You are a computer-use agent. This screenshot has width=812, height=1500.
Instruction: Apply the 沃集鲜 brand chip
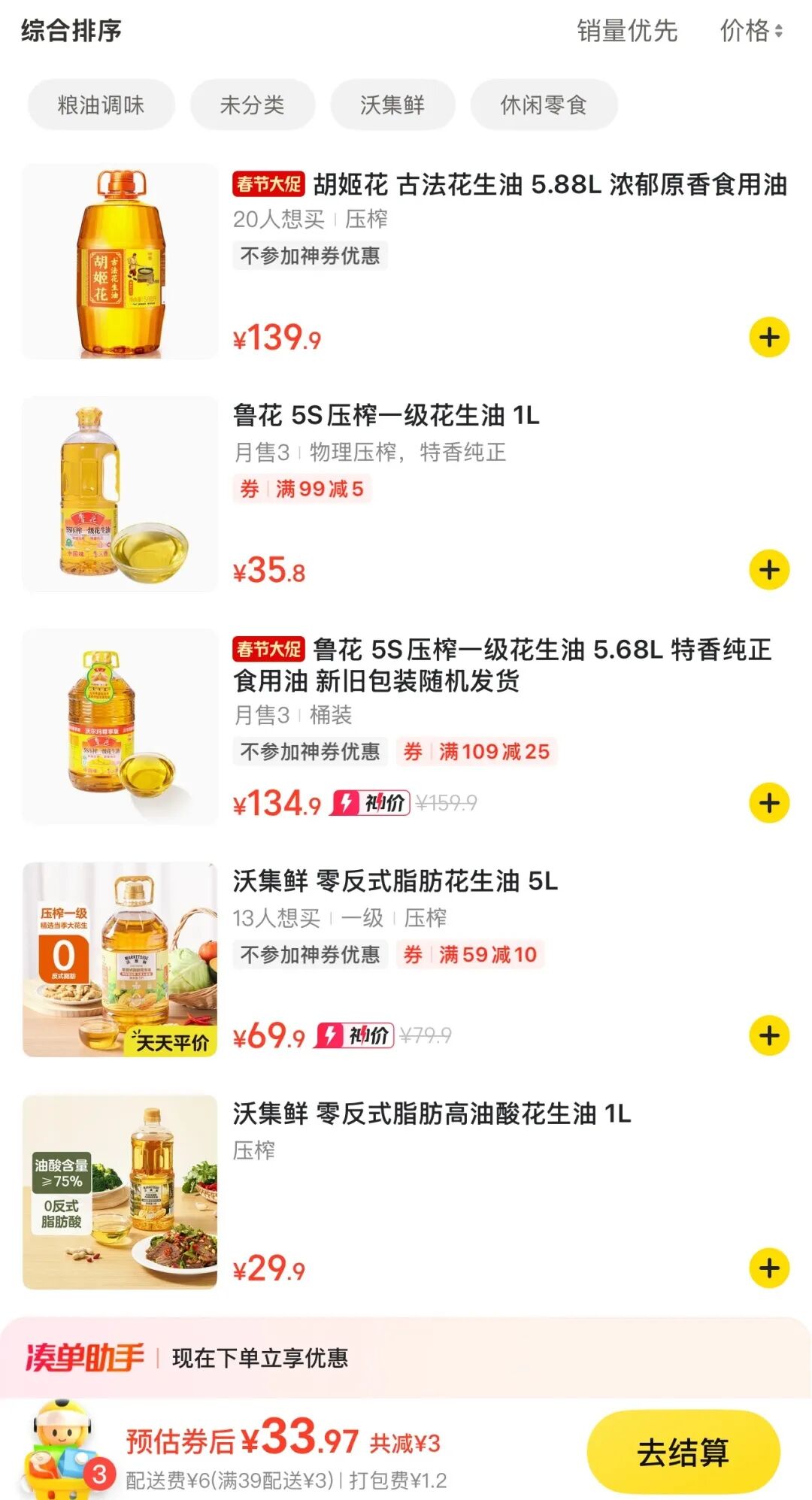click(392, 105)
